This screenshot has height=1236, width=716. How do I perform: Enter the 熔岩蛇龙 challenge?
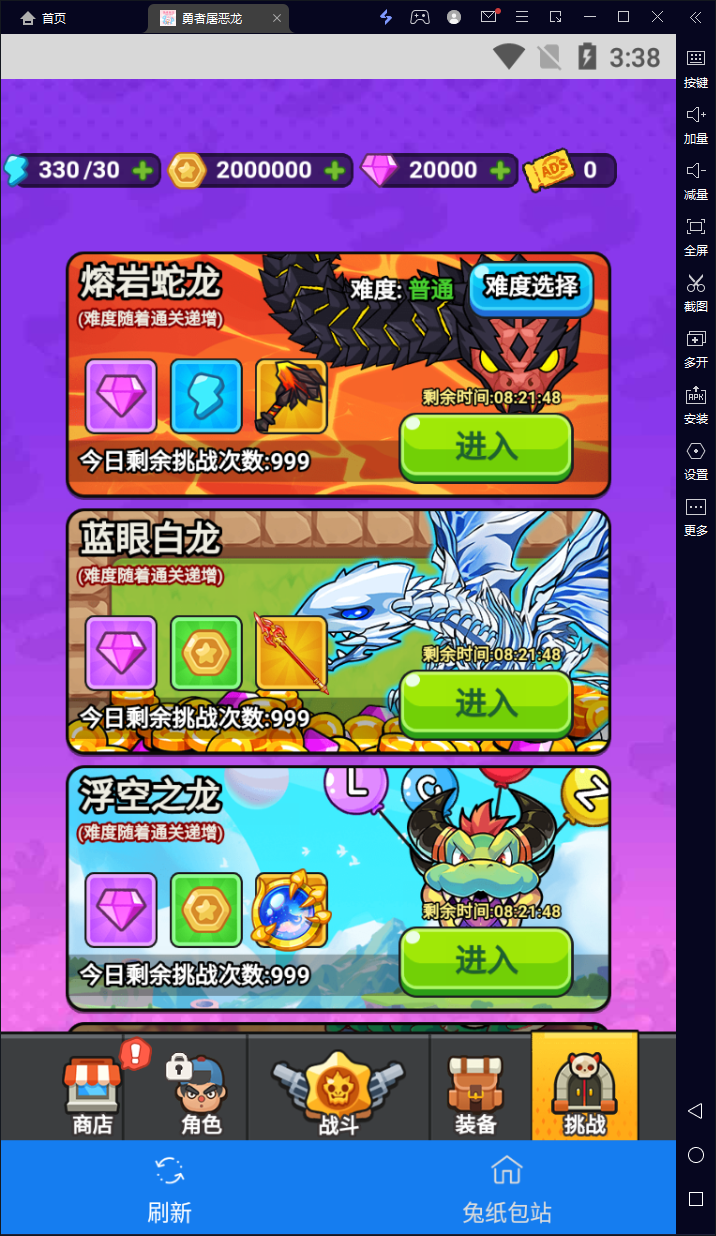(x=485, y=447)
